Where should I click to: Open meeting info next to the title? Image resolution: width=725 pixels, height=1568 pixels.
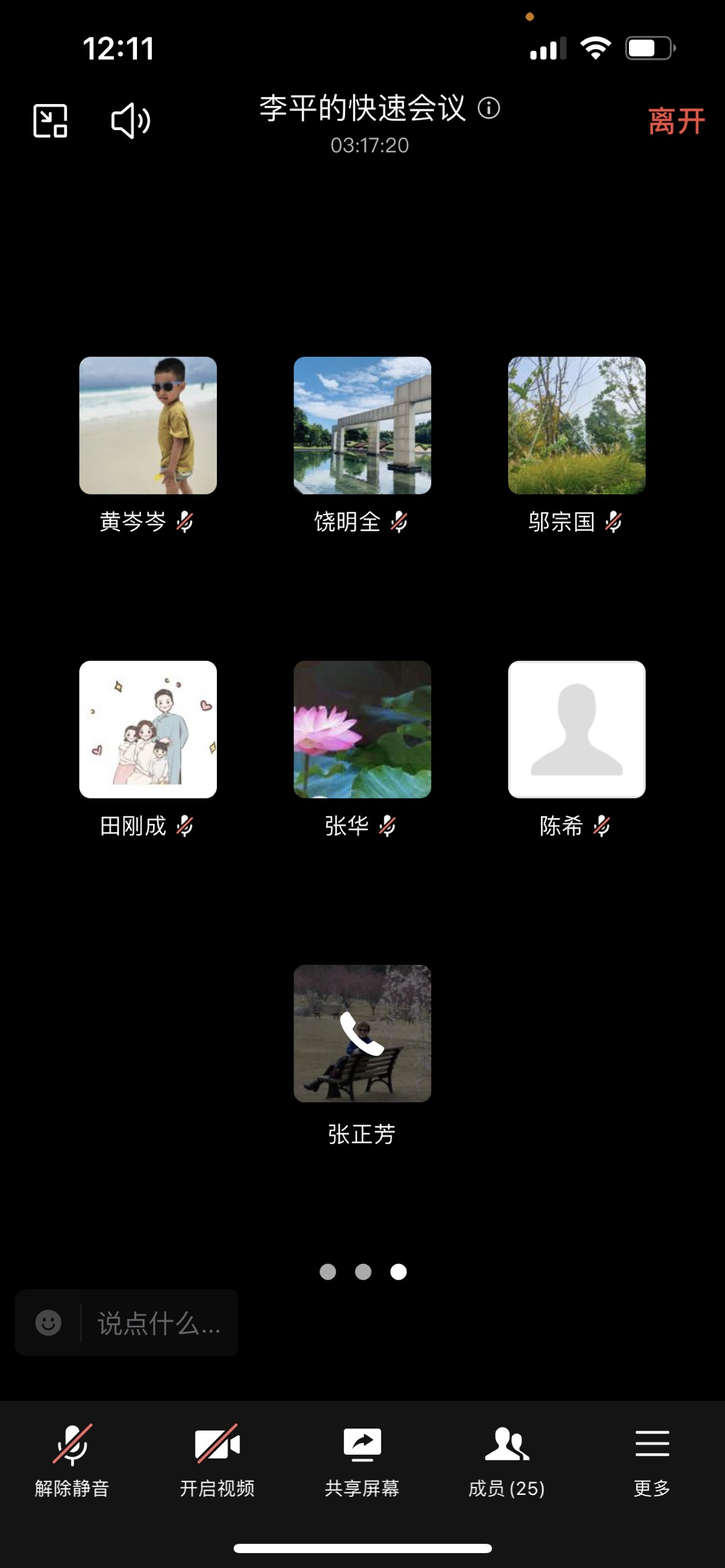(489, 108)
